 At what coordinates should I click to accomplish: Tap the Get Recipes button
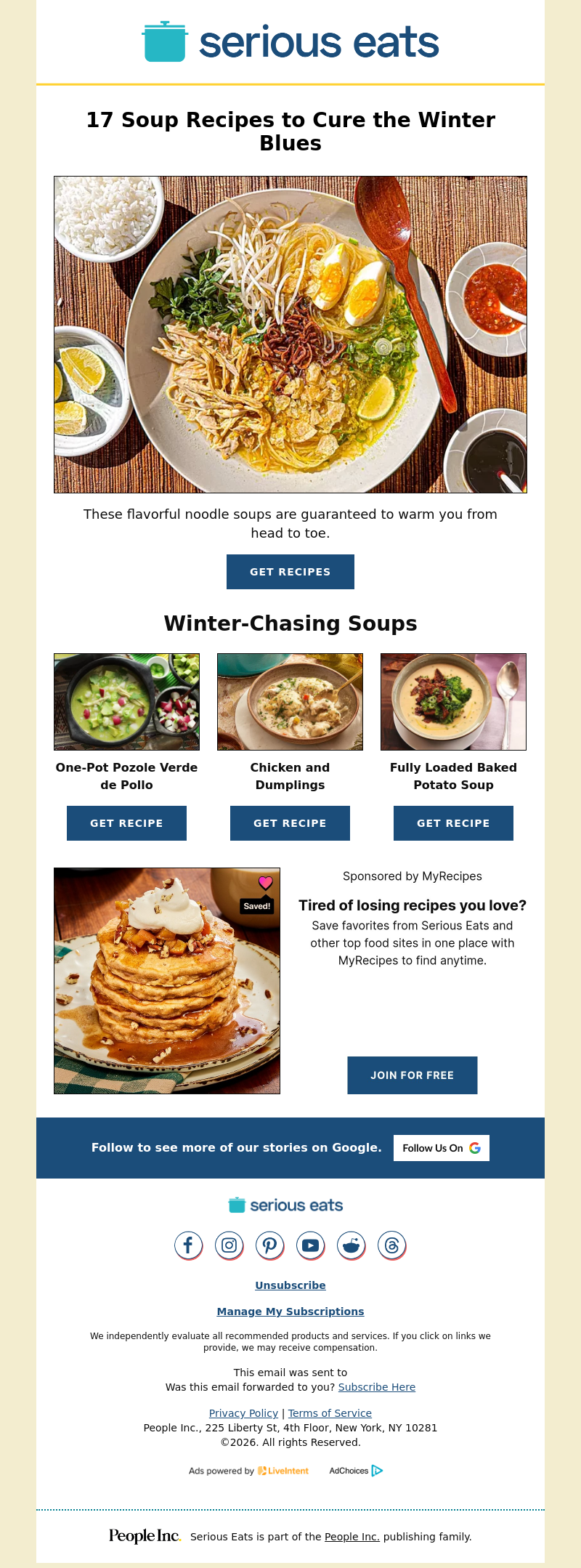[x=290, y=572]
